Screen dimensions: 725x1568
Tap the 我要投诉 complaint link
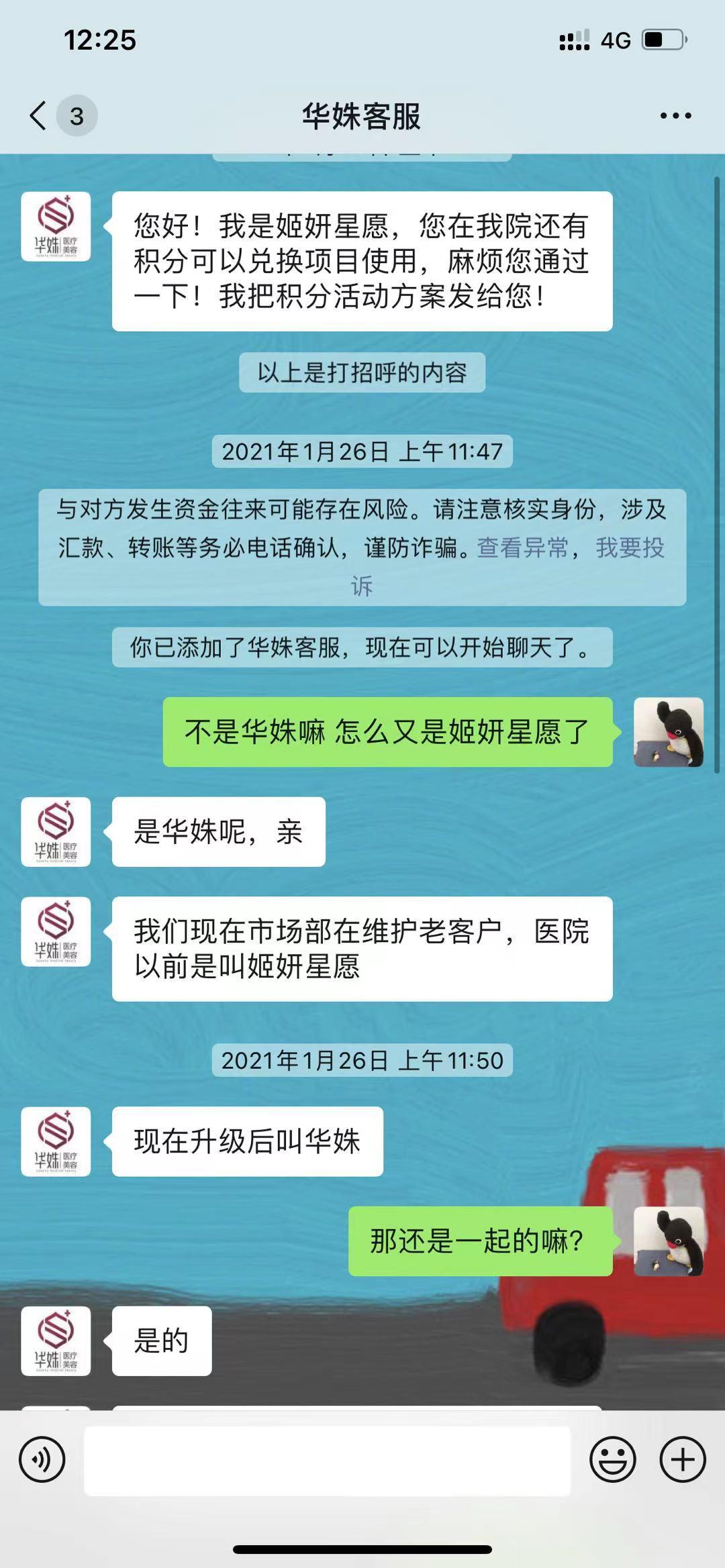click(629, 548)
